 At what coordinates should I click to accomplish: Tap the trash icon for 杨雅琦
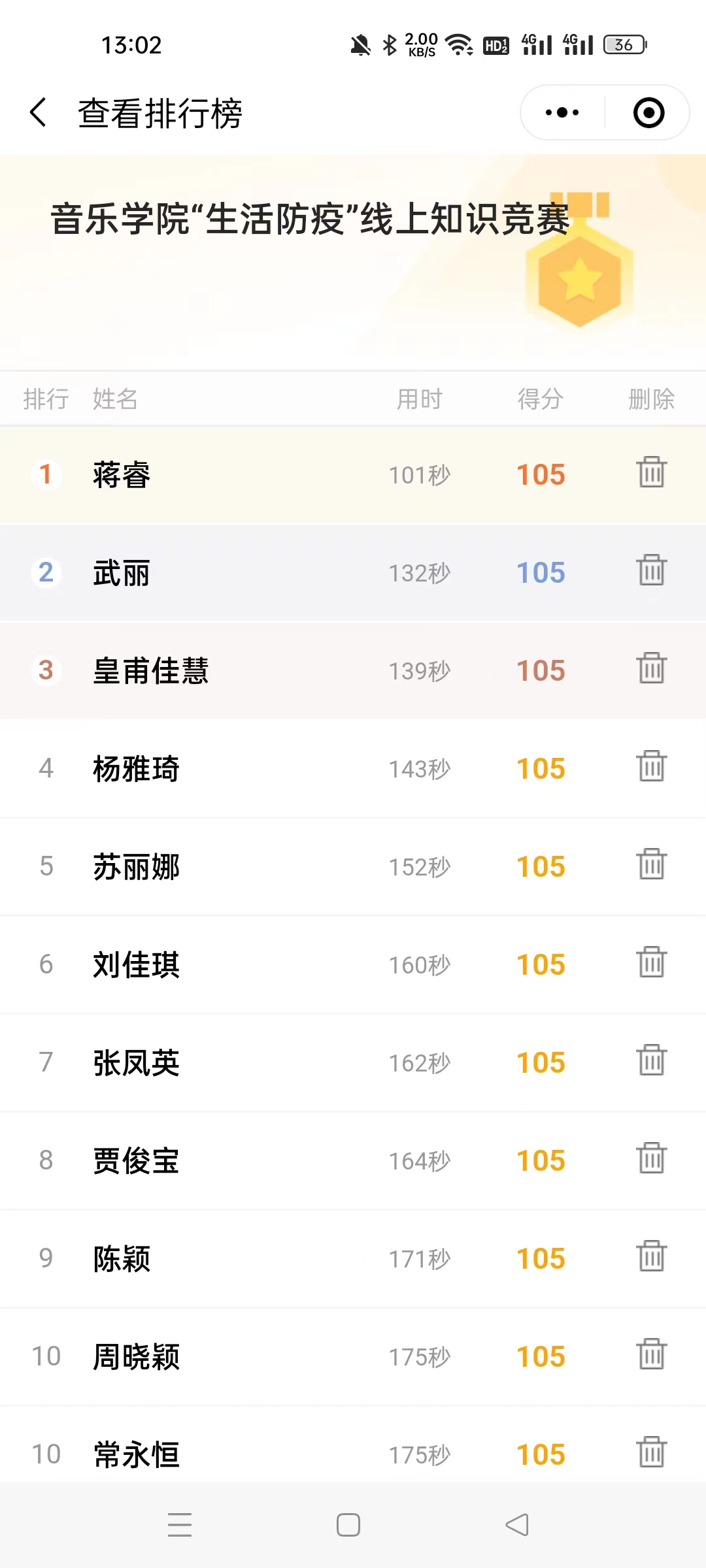652,766
